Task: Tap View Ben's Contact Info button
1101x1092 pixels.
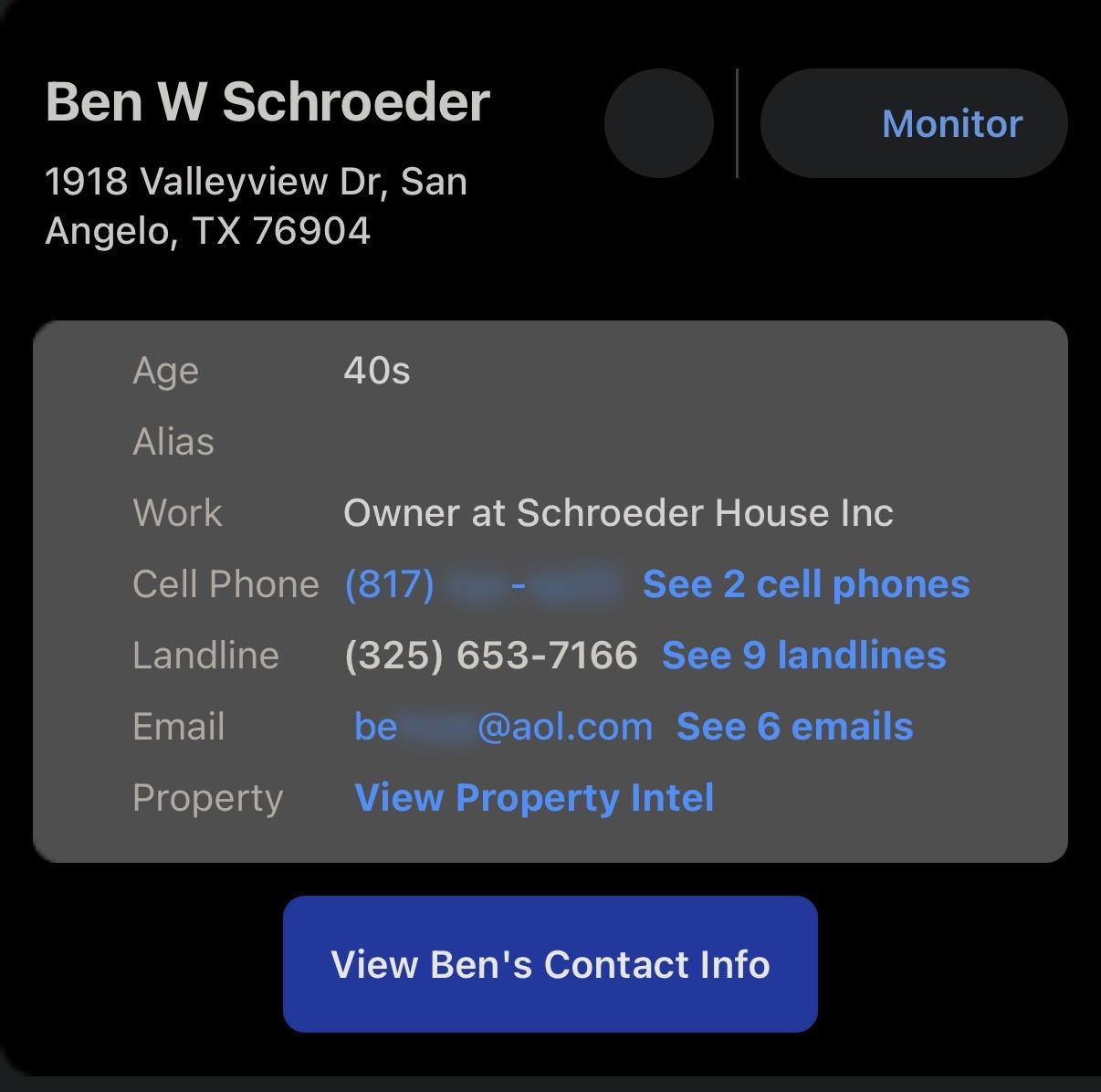Action: click(550, 964)
